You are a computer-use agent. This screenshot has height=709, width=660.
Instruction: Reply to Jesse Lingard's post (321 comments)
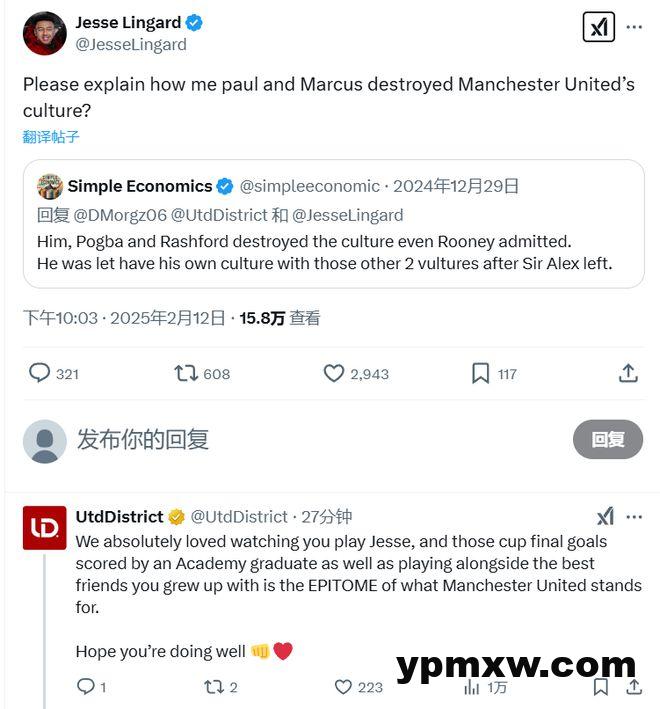coord(40,373)
